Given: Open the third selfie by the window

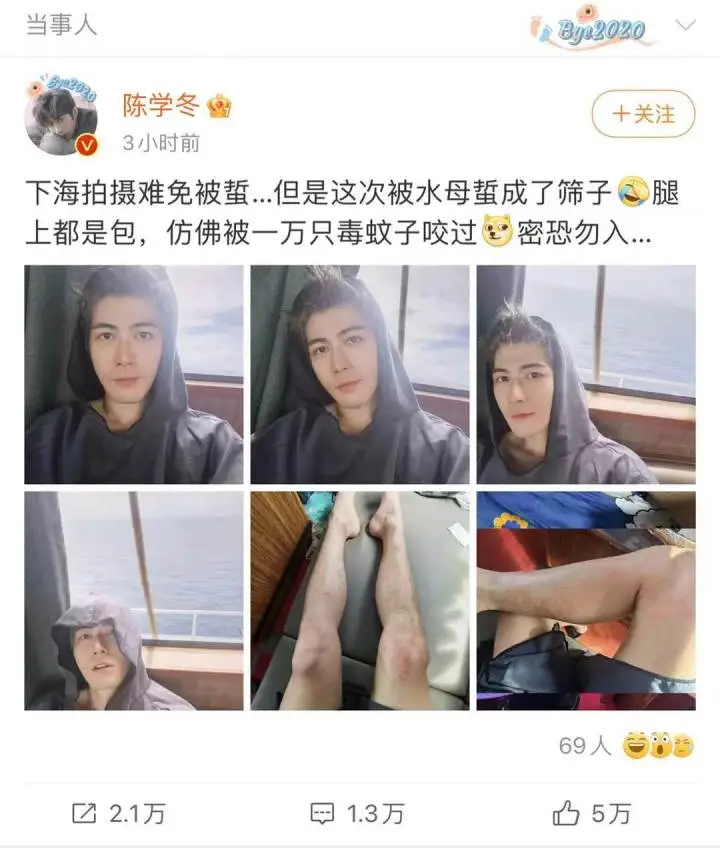Looking at the screenshot, I should pyautogui.click(x=586, y=374).
